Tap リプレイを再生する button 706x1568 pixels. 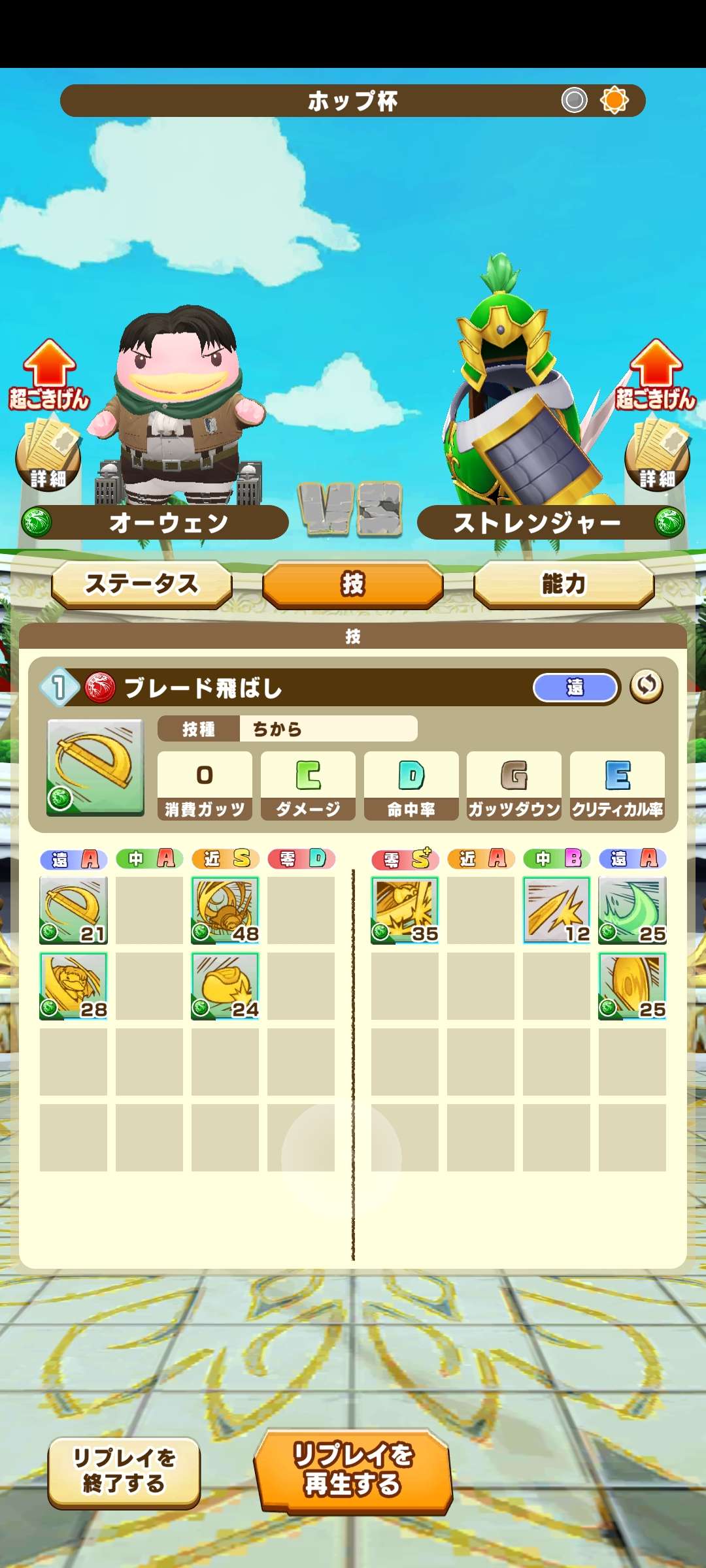(x=353, y=1471)
